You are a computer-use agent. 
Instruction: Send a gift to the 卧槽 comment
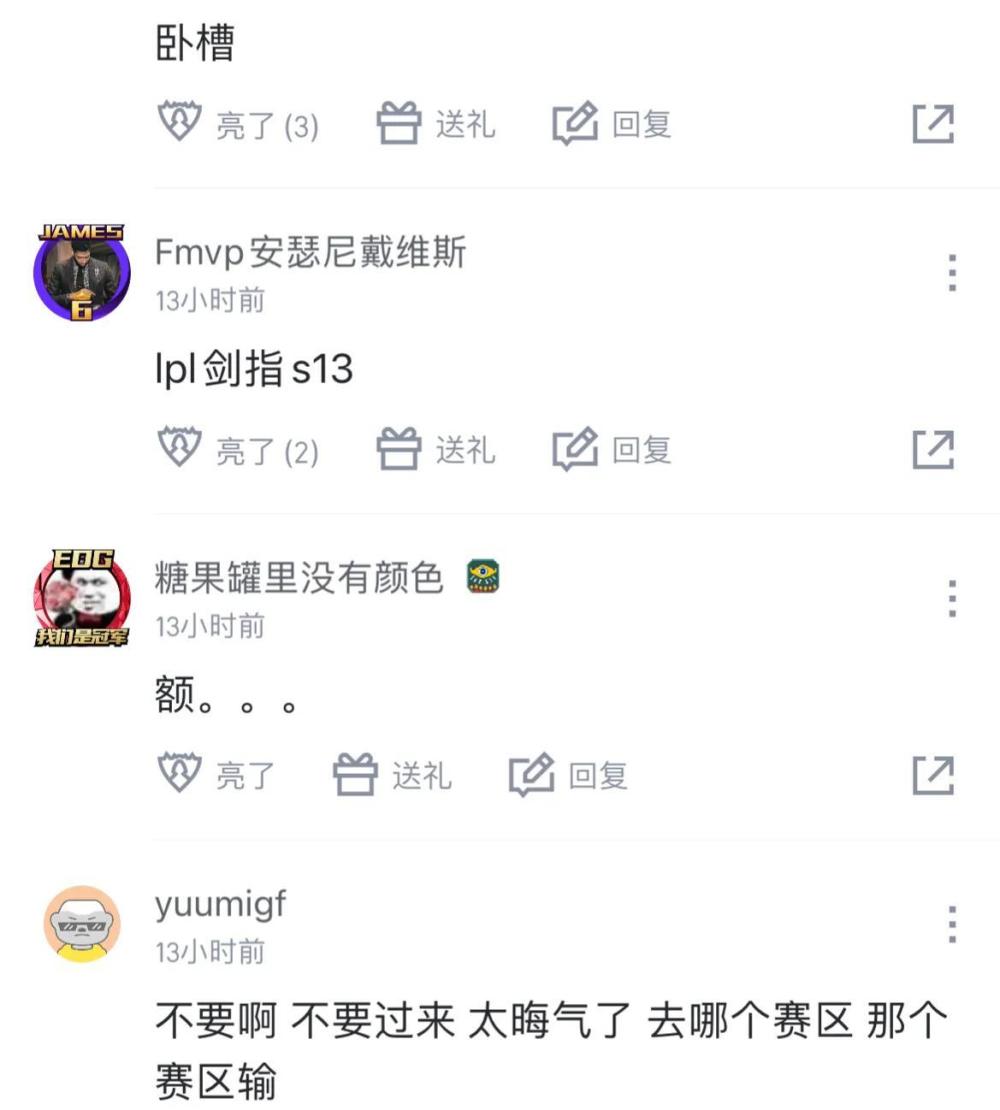pos(435,125)
